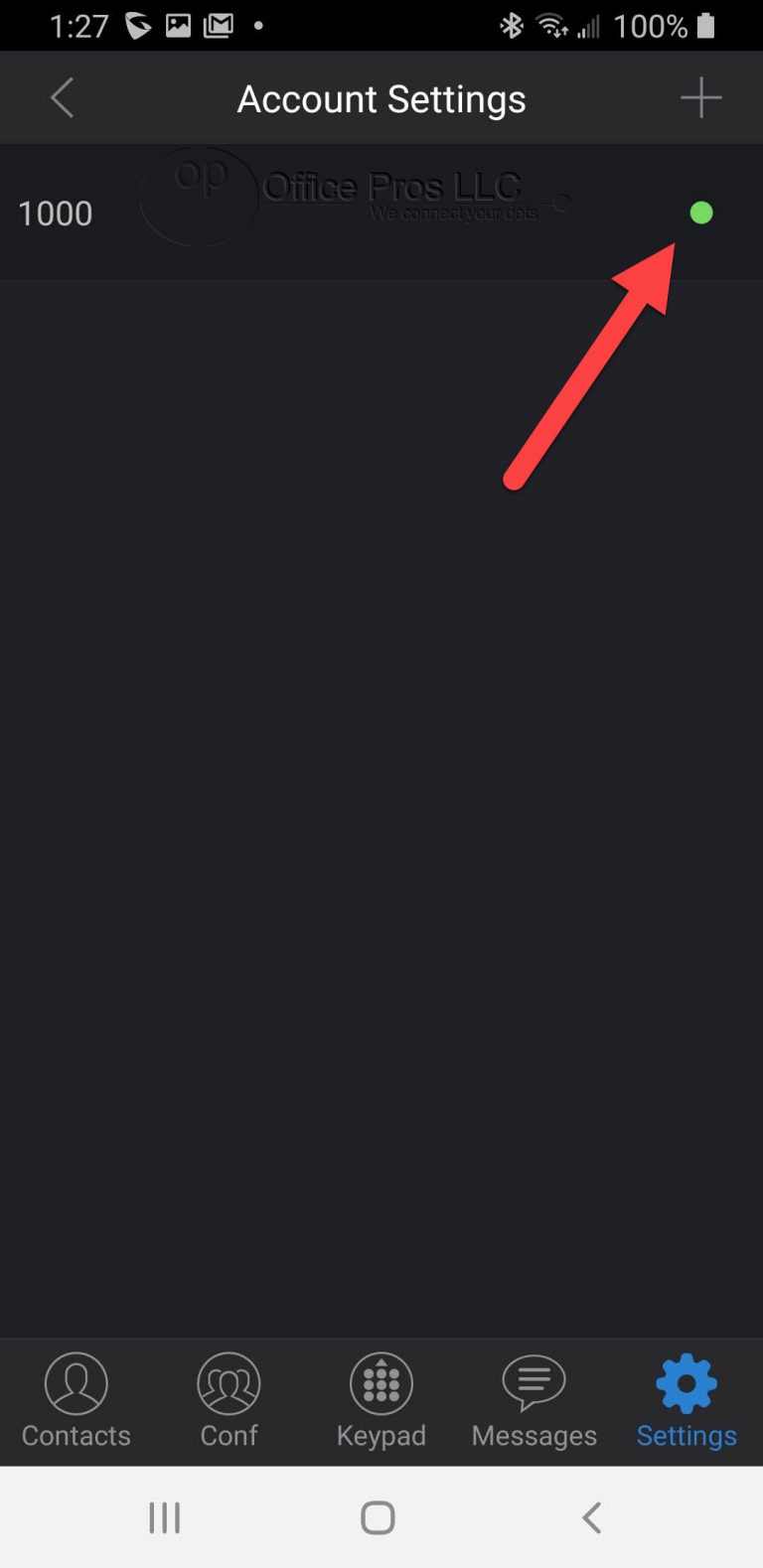Switch to the Keypad tab

click(381, 1401)
